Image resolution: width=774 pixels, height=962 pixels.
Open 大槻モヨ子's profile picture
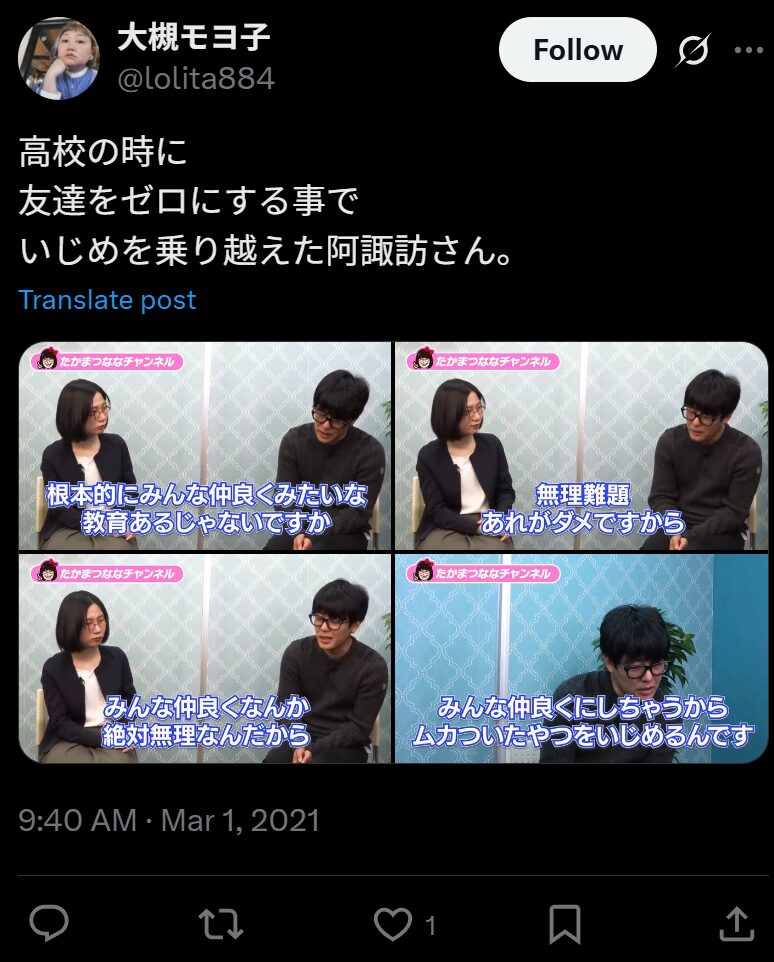pos(58,58)
